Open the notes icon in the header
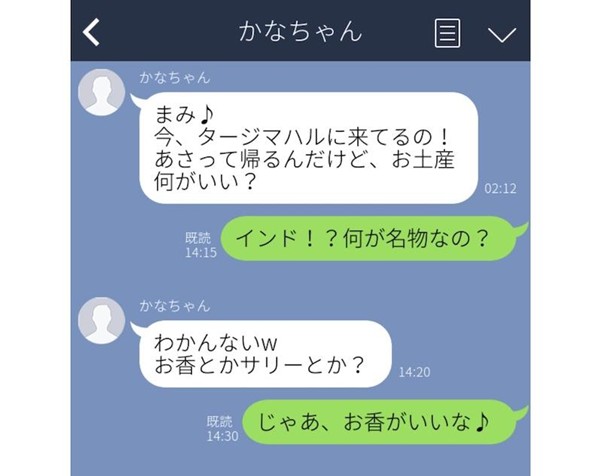Screen dimensions: 602x476 (448, 33)
